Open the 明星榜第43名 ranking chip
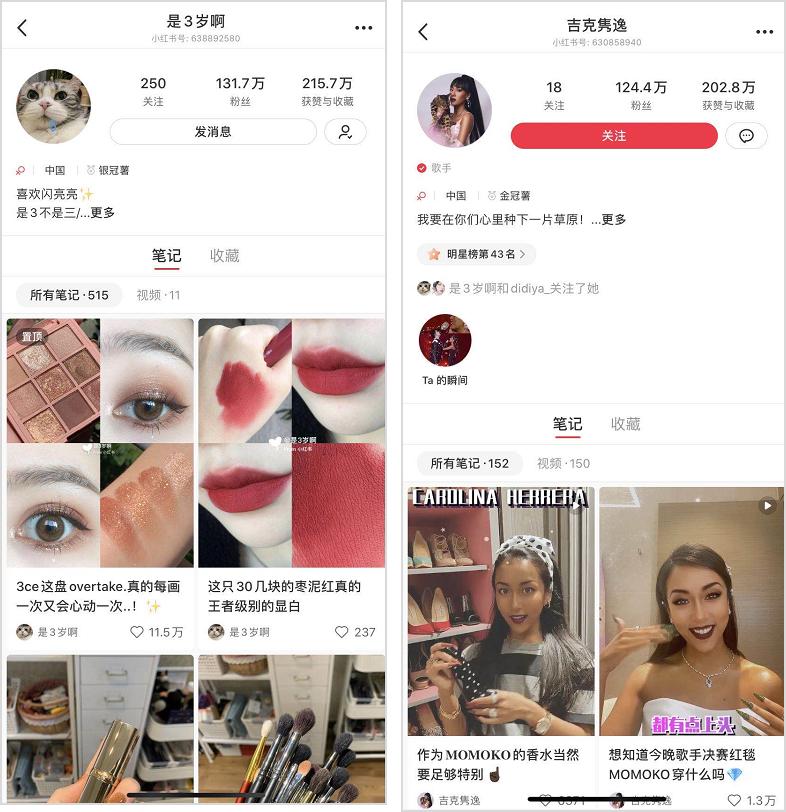786x812 pixels. coord(477,254)
